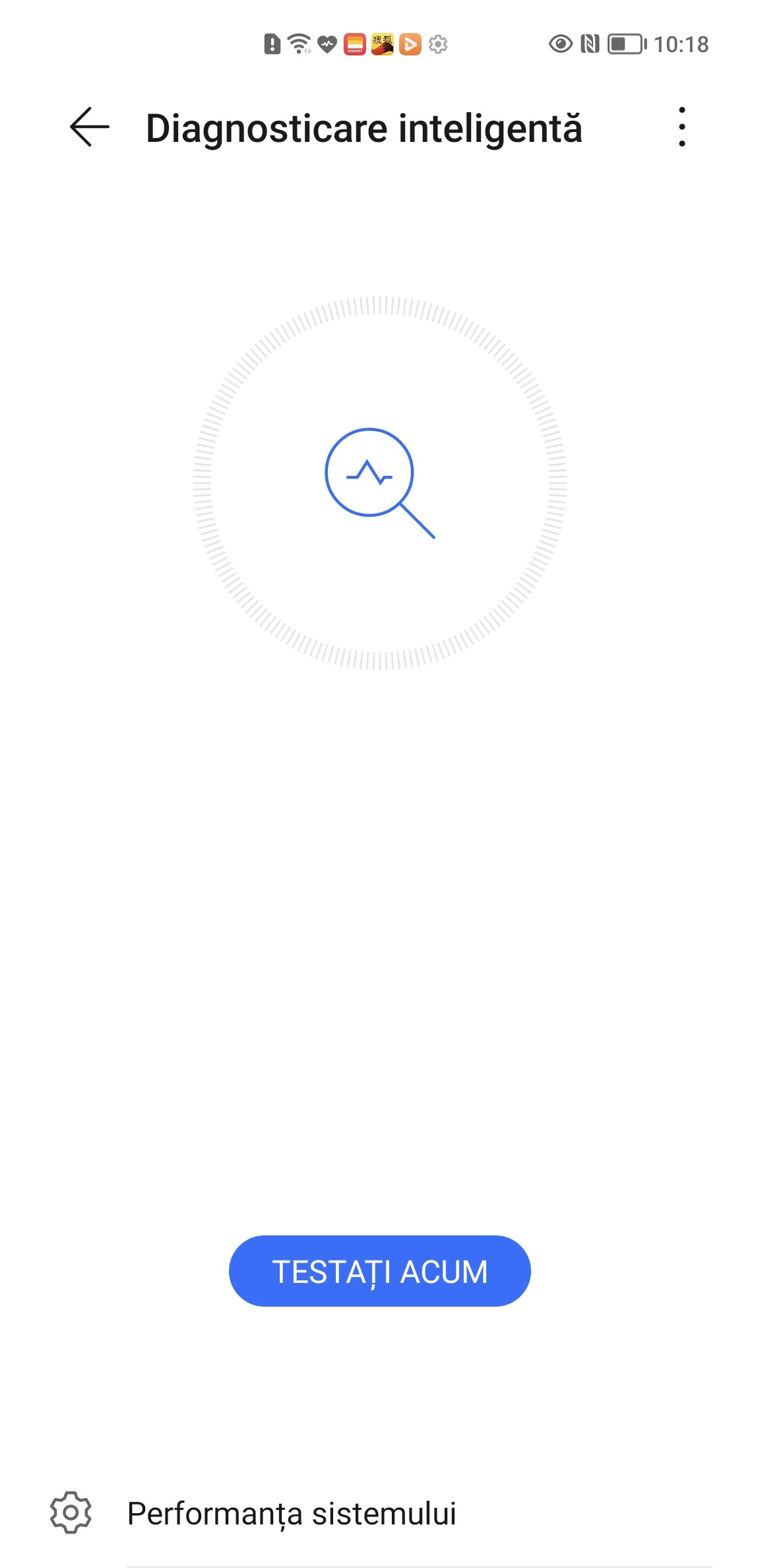
Task: Open the three-dot overflow menu
Action: tap(681, 127)
